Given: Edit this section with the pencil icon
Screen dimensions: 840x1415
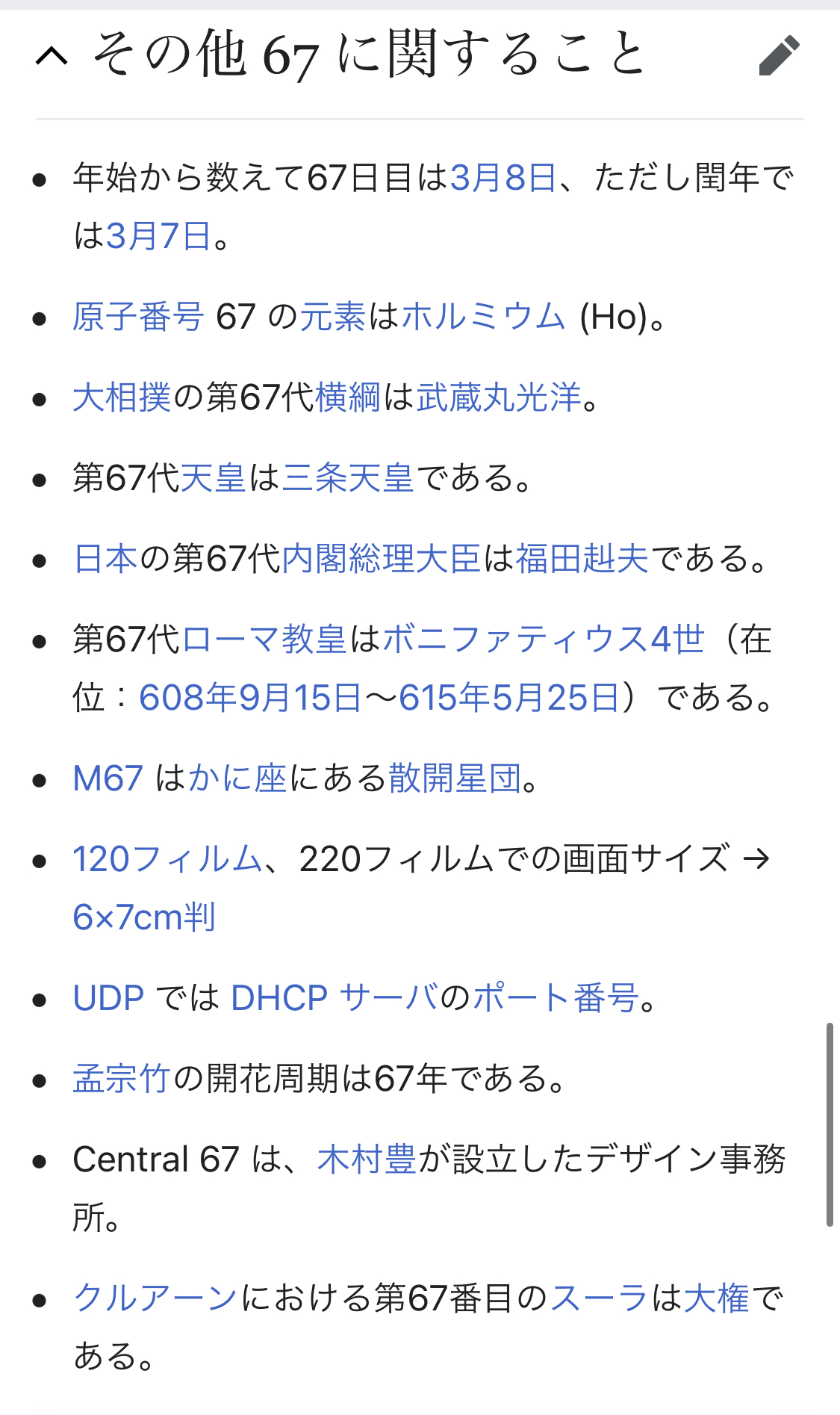Looking at the screenshot, I should (779, 56).
